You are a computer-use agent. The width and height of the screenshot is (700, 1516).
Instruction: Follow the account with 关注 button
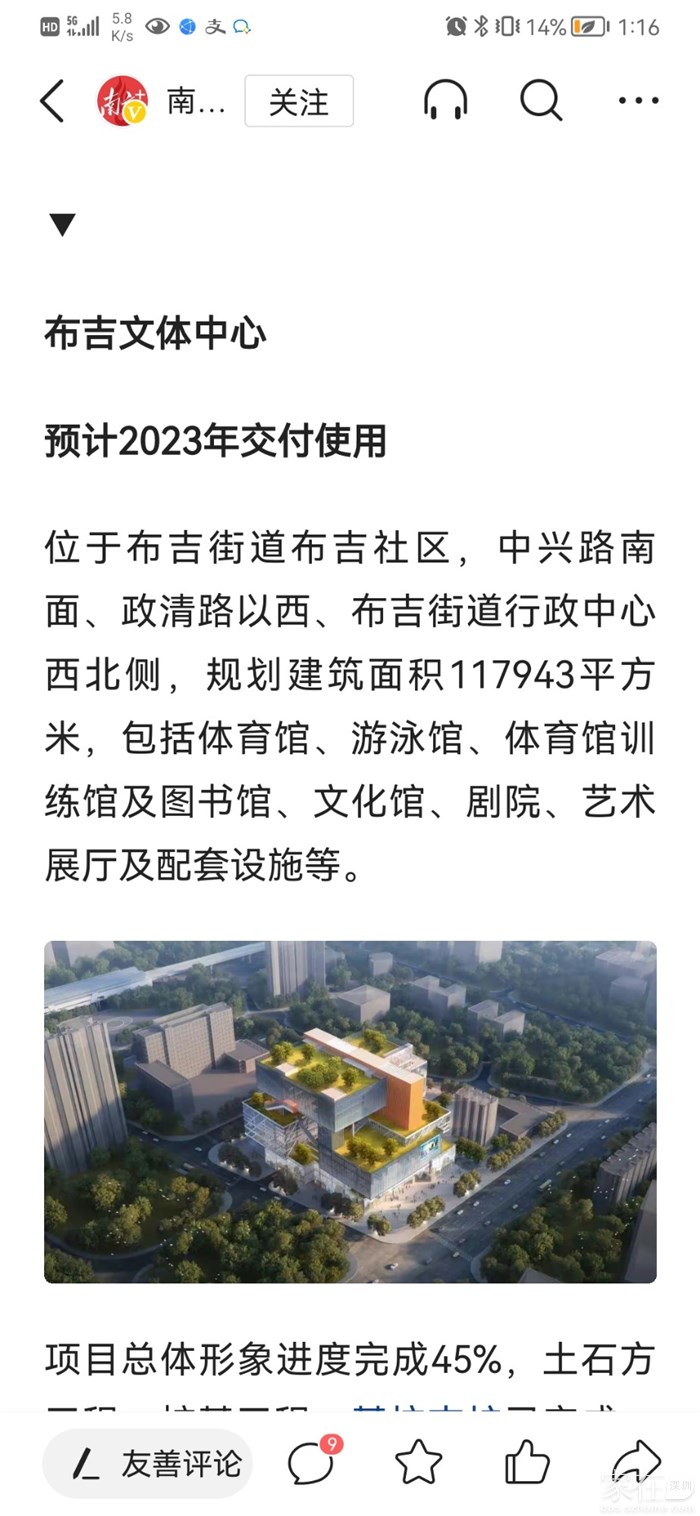pyautogui.click(x=298, y=101)
